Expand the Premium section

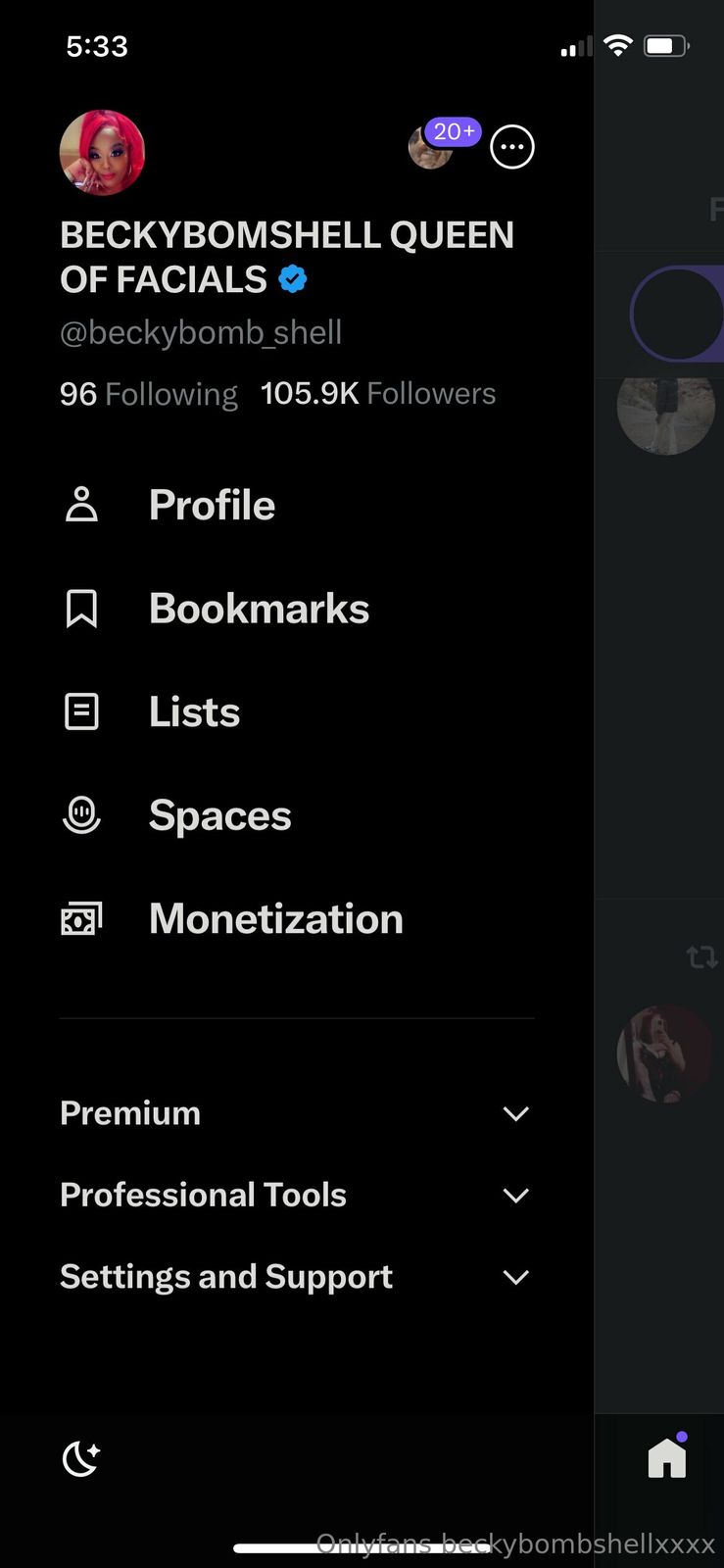294,1113
